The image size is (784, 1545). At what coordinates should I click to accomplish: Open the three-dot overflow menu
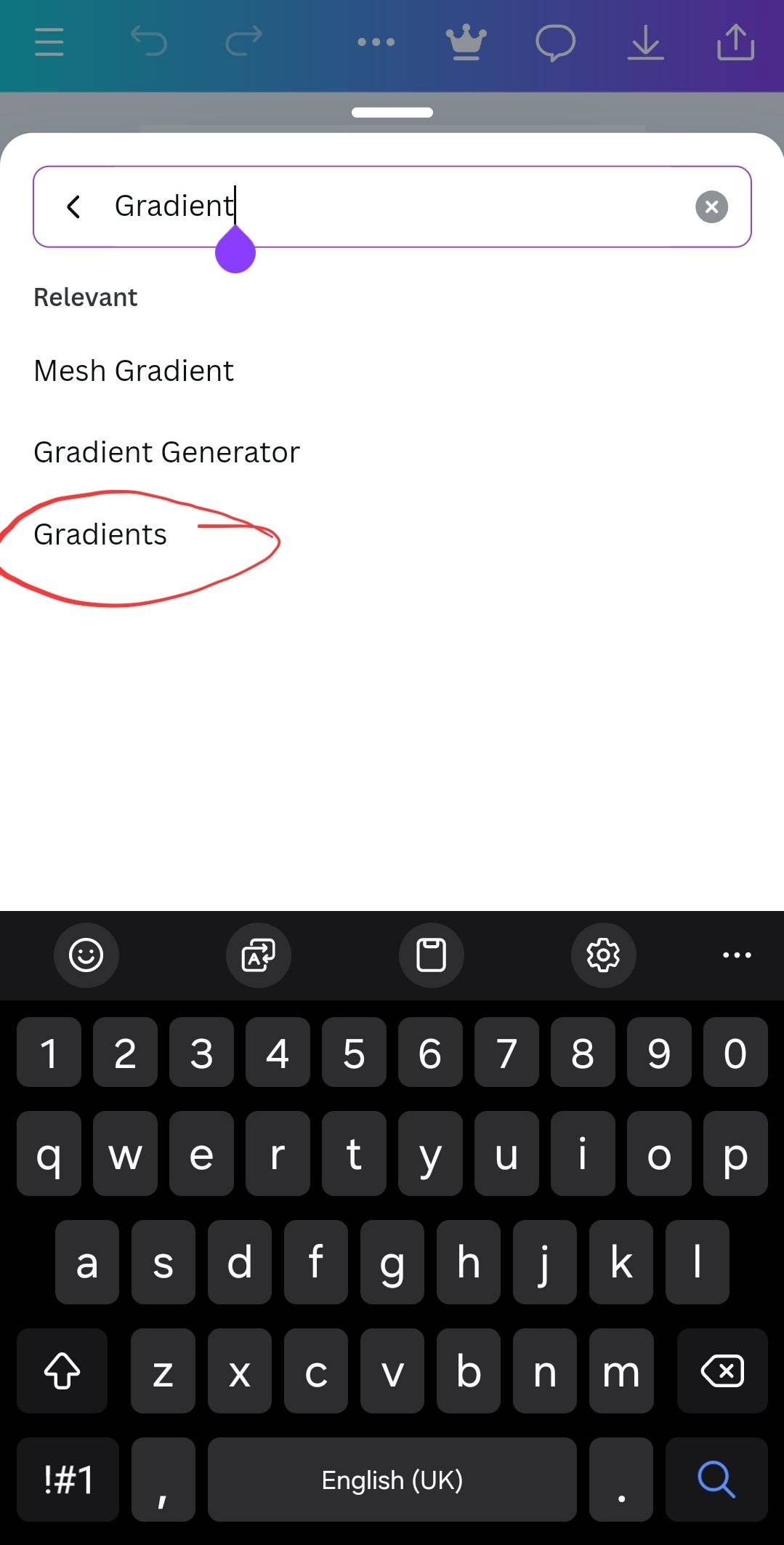tap(376, 42)
